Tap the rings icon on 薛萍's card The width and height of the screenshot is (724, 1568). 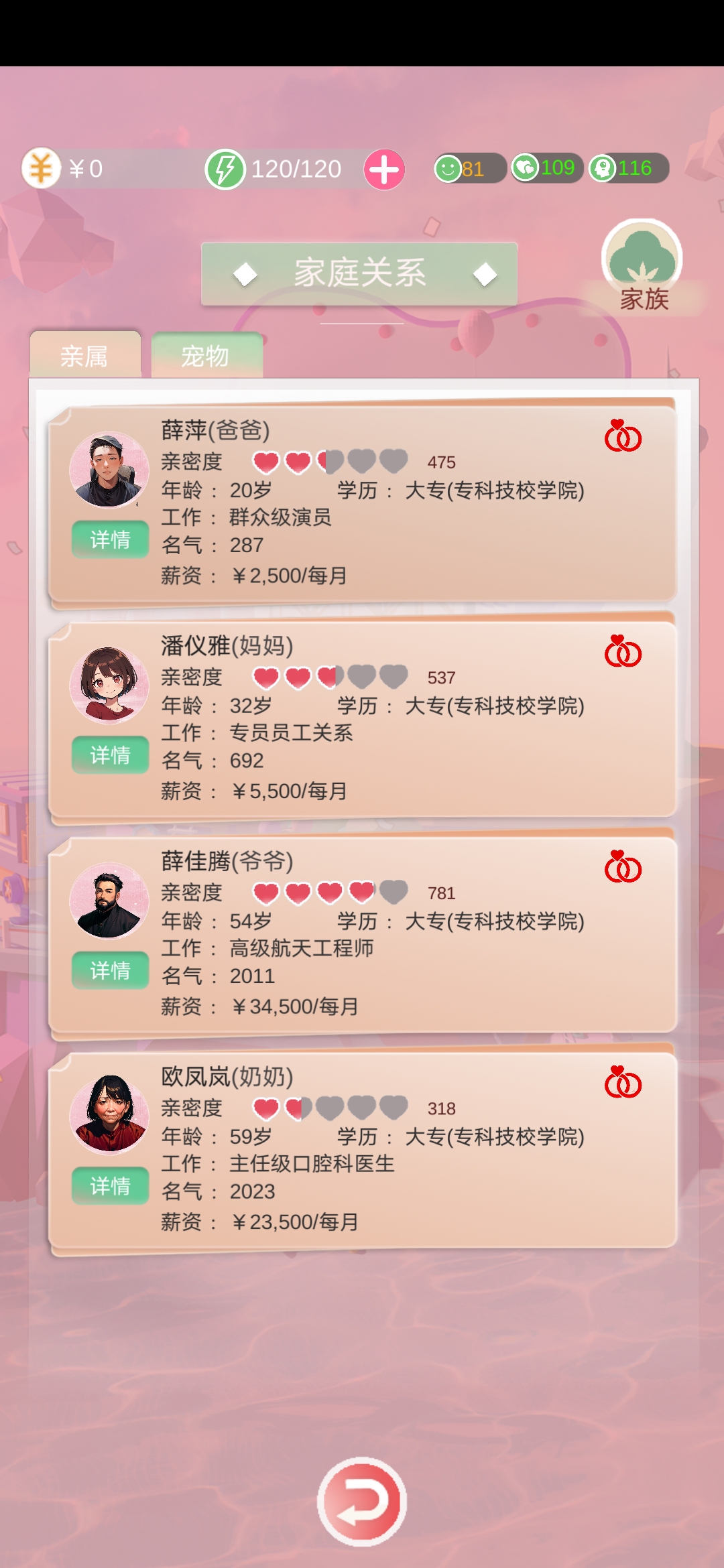pyautogui.click(x=623, y=436)
